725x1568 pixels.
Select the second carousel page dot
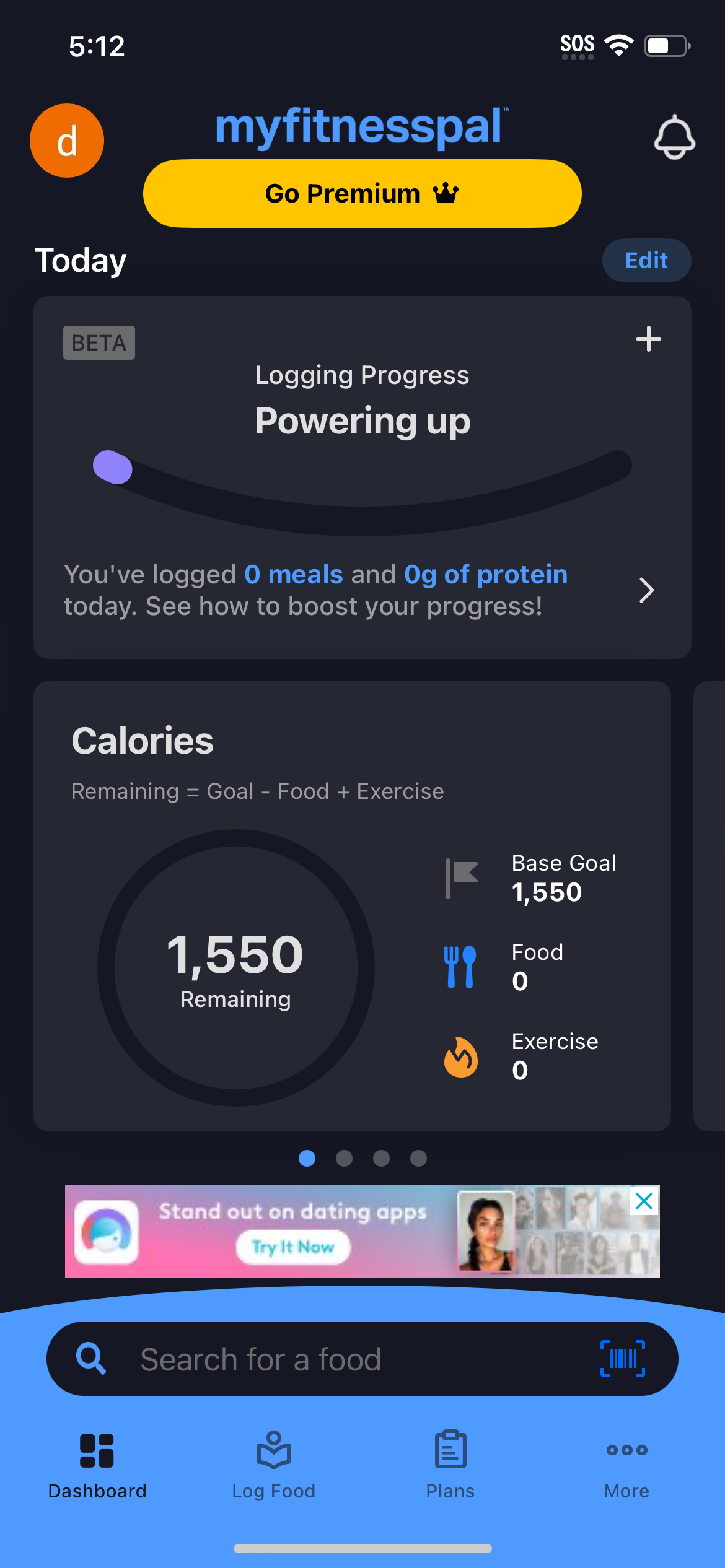[344, 1159]
